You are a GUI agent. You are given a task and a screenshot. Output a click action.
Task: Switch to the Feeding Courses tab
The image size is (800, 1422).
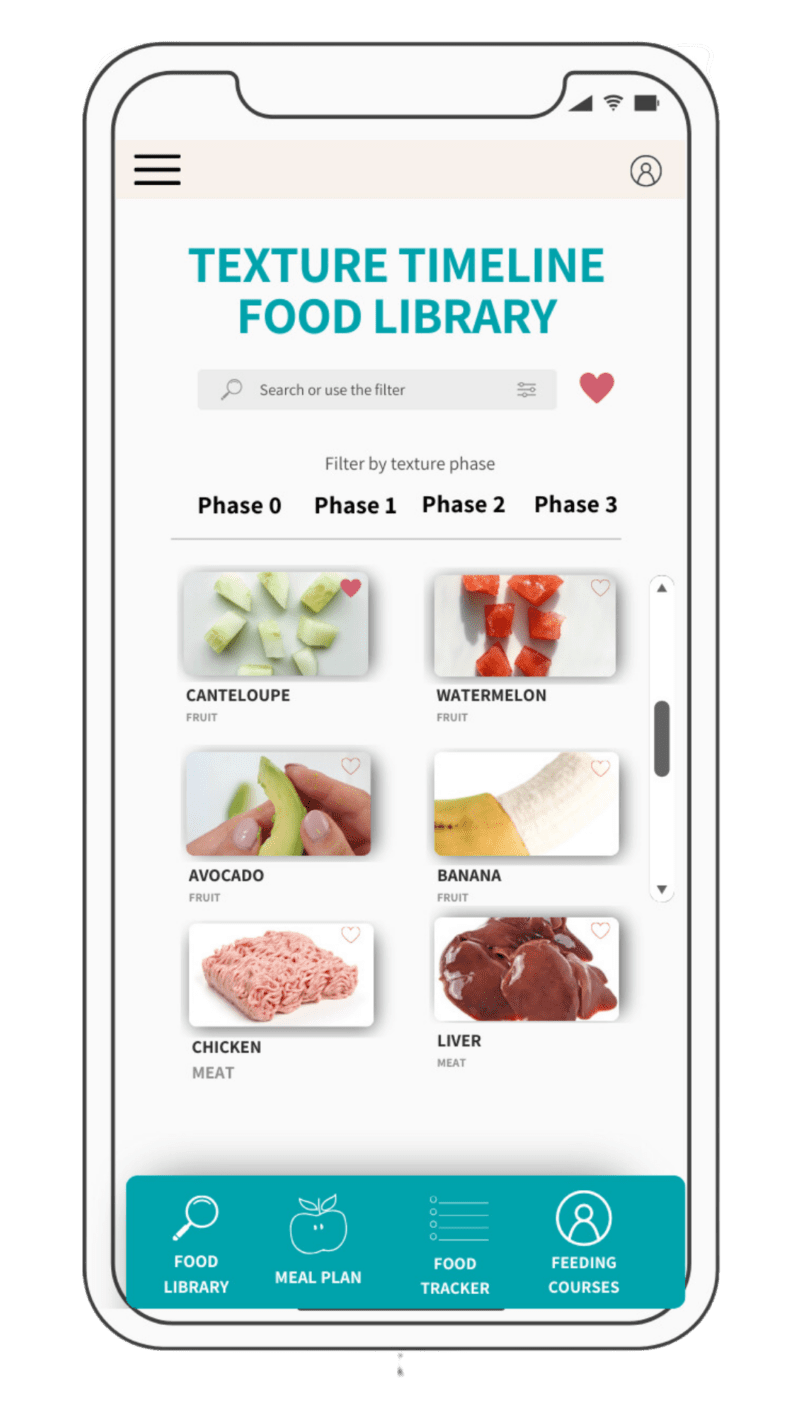(x=583, y=1242)
